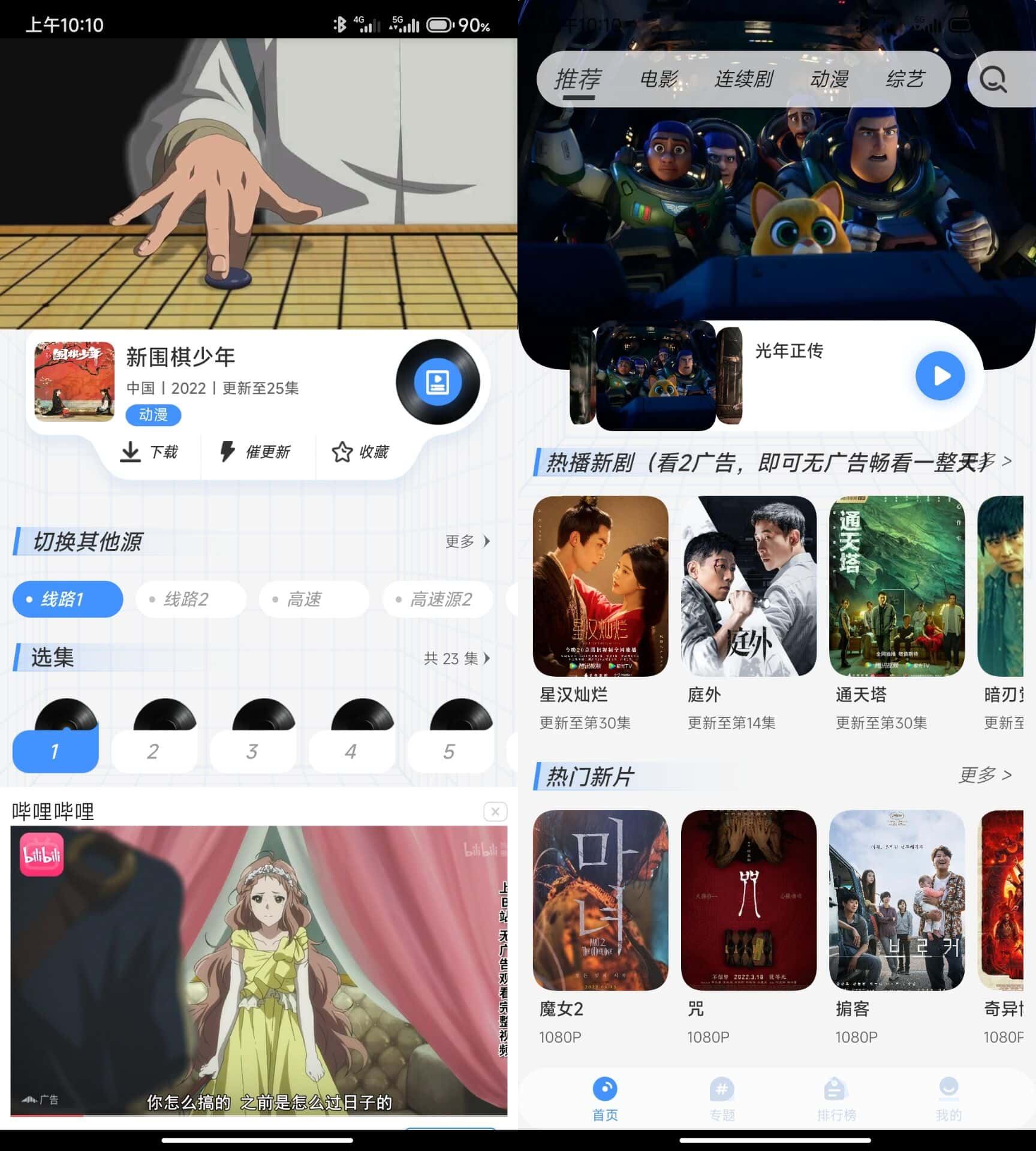Go to the 排行榜 tab

point(836,1098)
